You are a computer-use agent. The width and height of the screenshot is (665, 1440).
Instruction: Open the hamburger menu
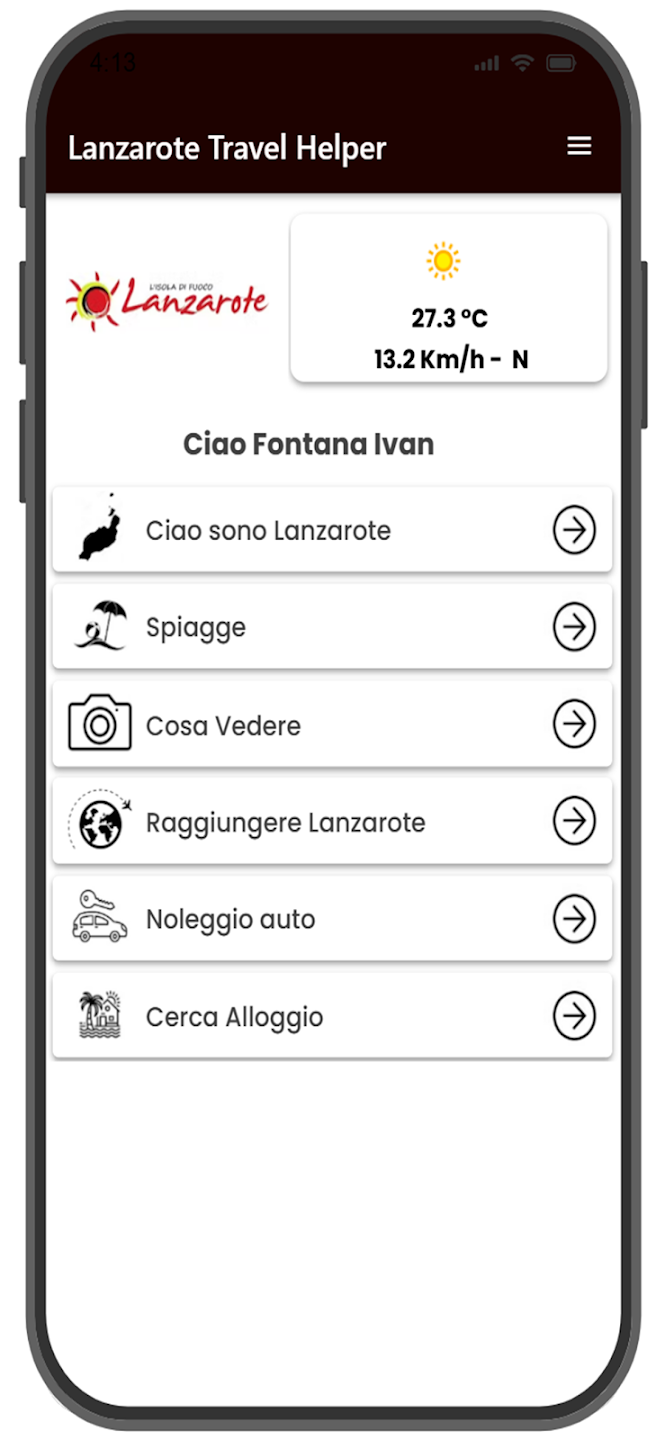tap(579, 146)
